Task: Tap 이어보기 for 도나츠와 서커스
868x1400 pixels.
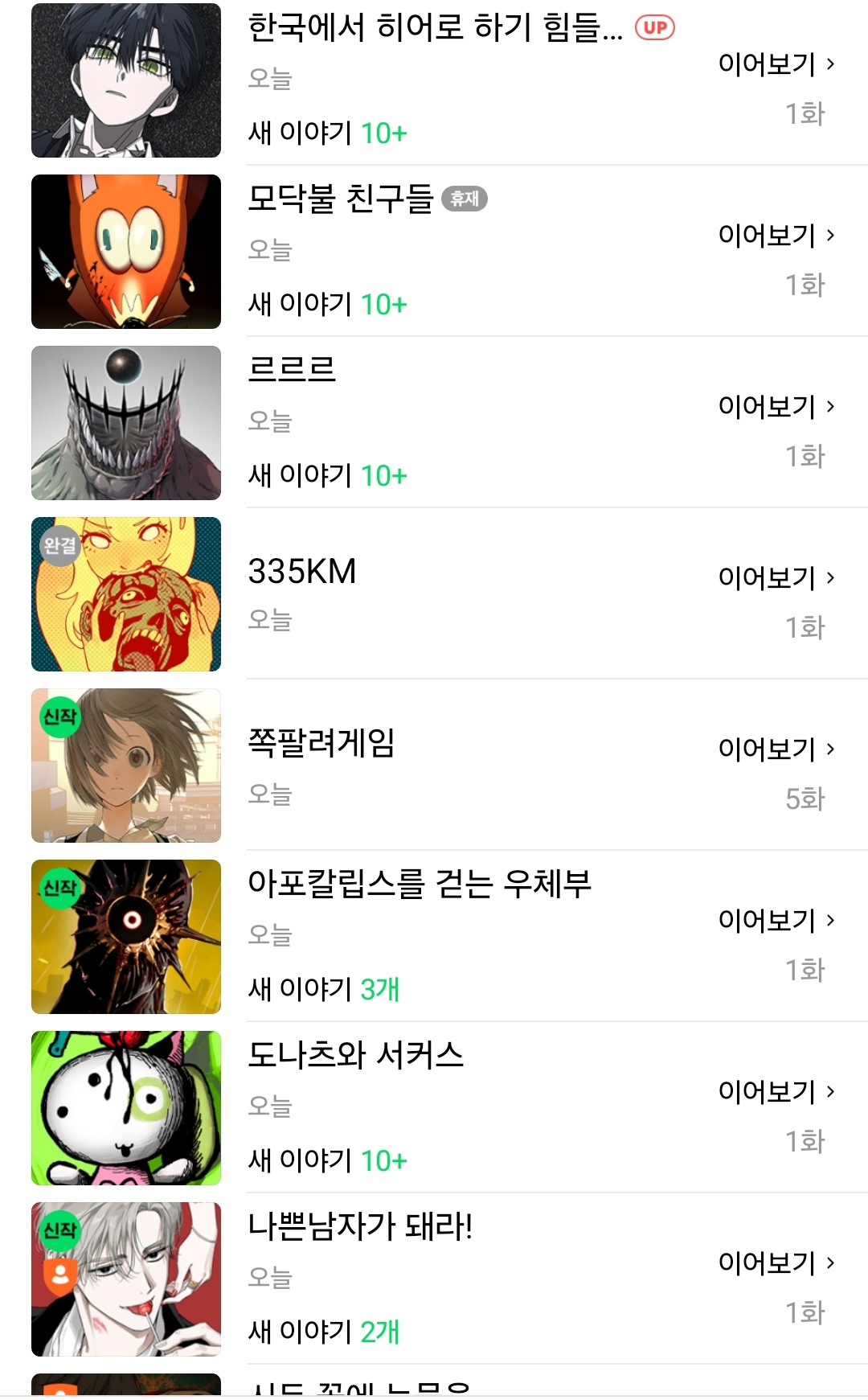Action: [776, 1092]
